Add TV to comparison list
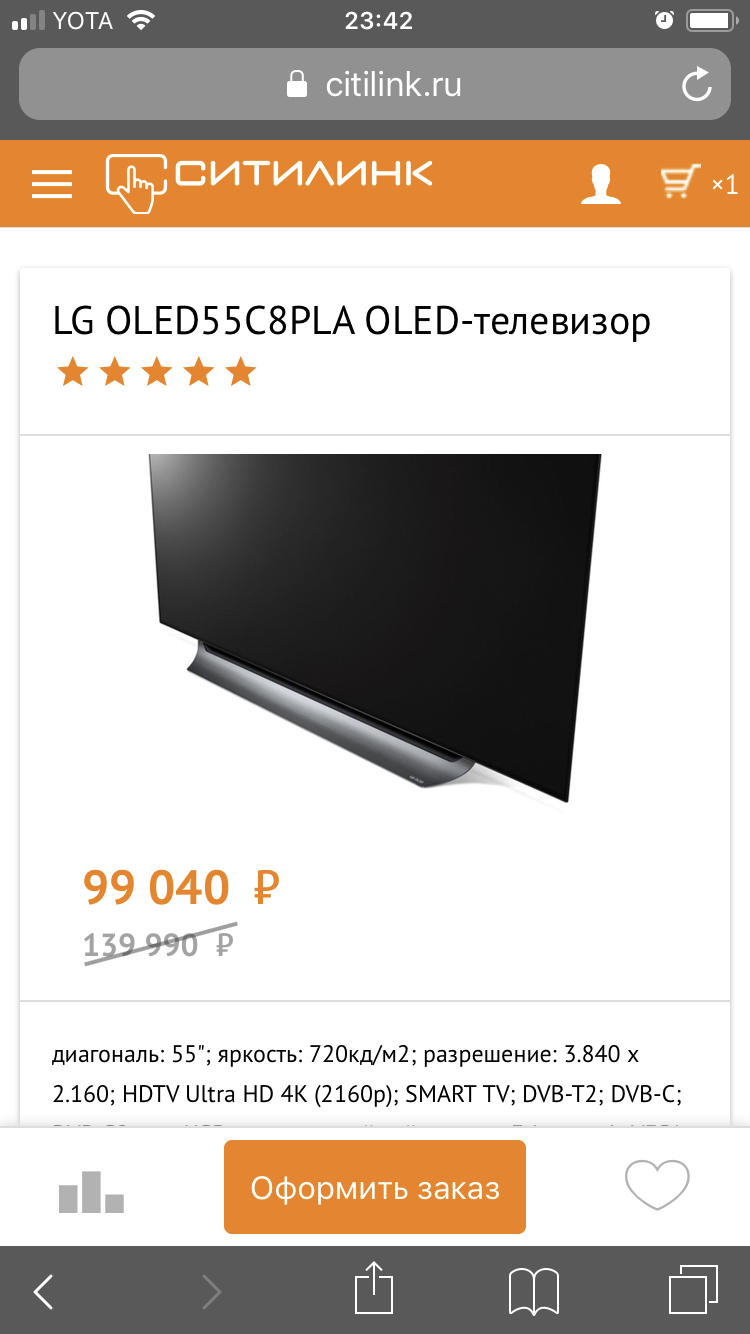The width and height of the screenshot is (750, 1334). pyautogui.click(x=91, y=1190)
